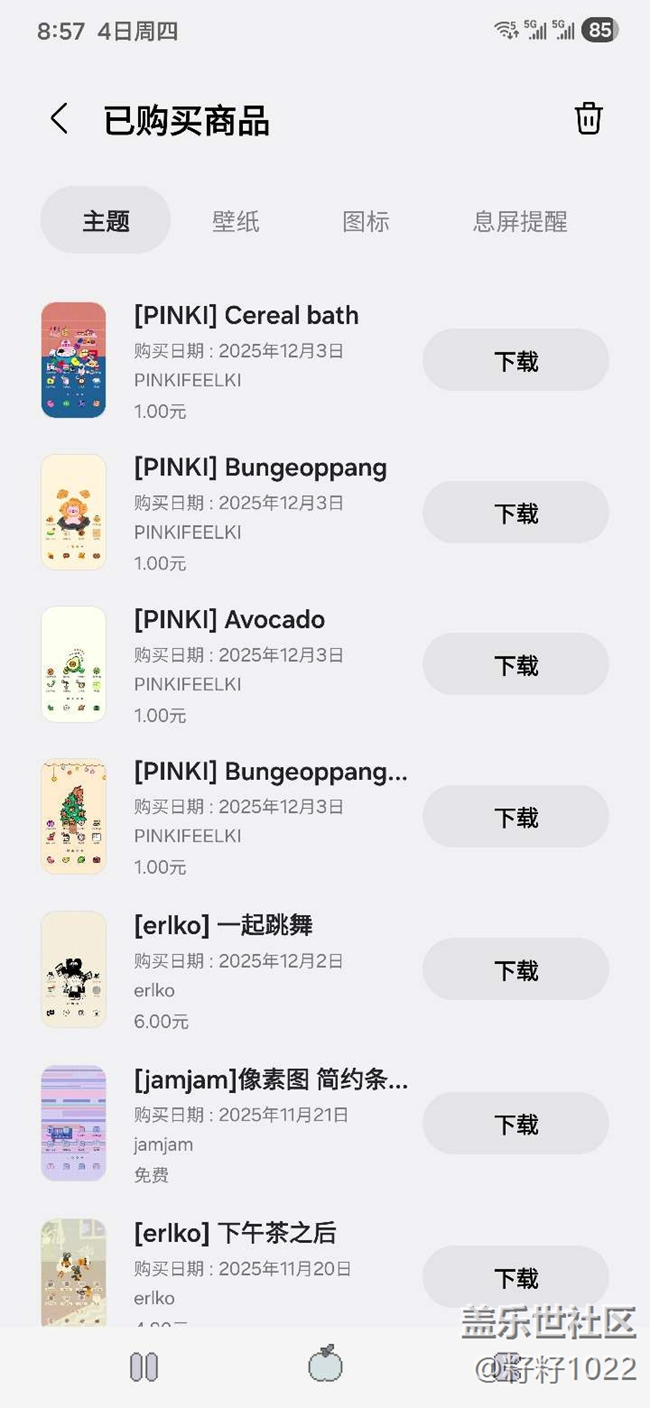This screenshot has height=1408, width=650.
Task: Download the [erlko] 一起跳舞 theme
Action: point(516,970)
